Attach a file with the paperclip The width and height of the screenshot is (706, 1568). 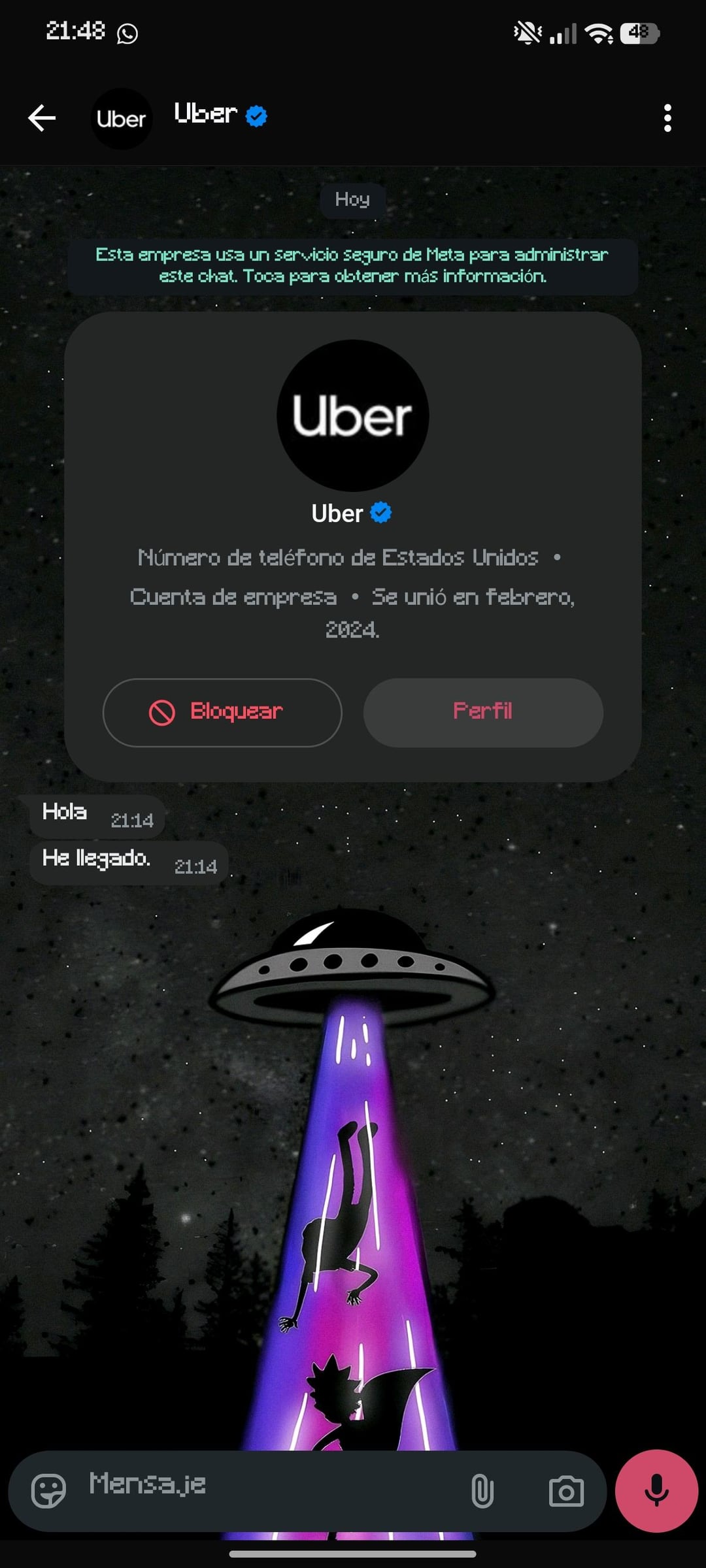pyautogui.click(x=482, y=1491)
